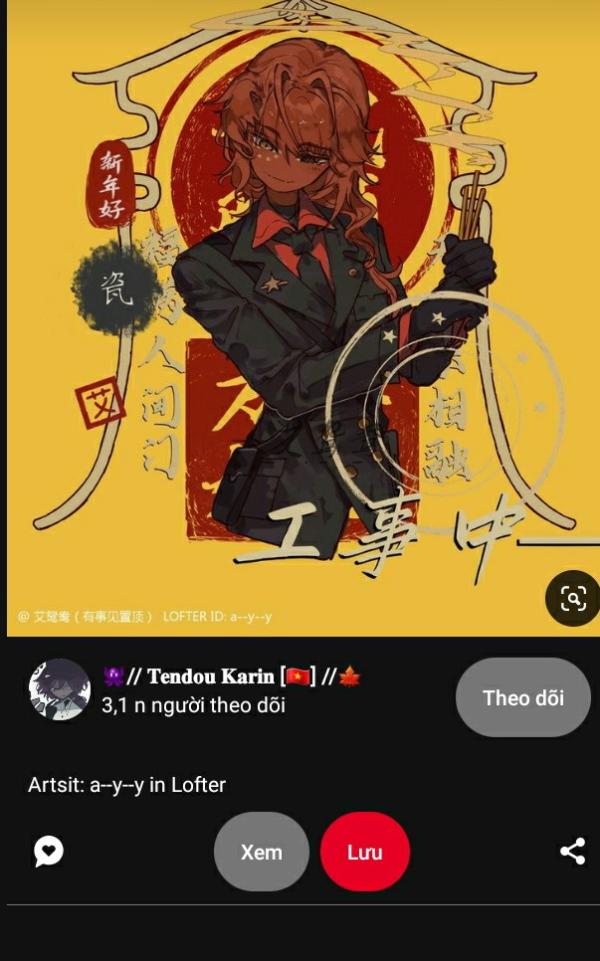Tap the Xem button
This screenshot has width=600, height=961.
point(261,852)
